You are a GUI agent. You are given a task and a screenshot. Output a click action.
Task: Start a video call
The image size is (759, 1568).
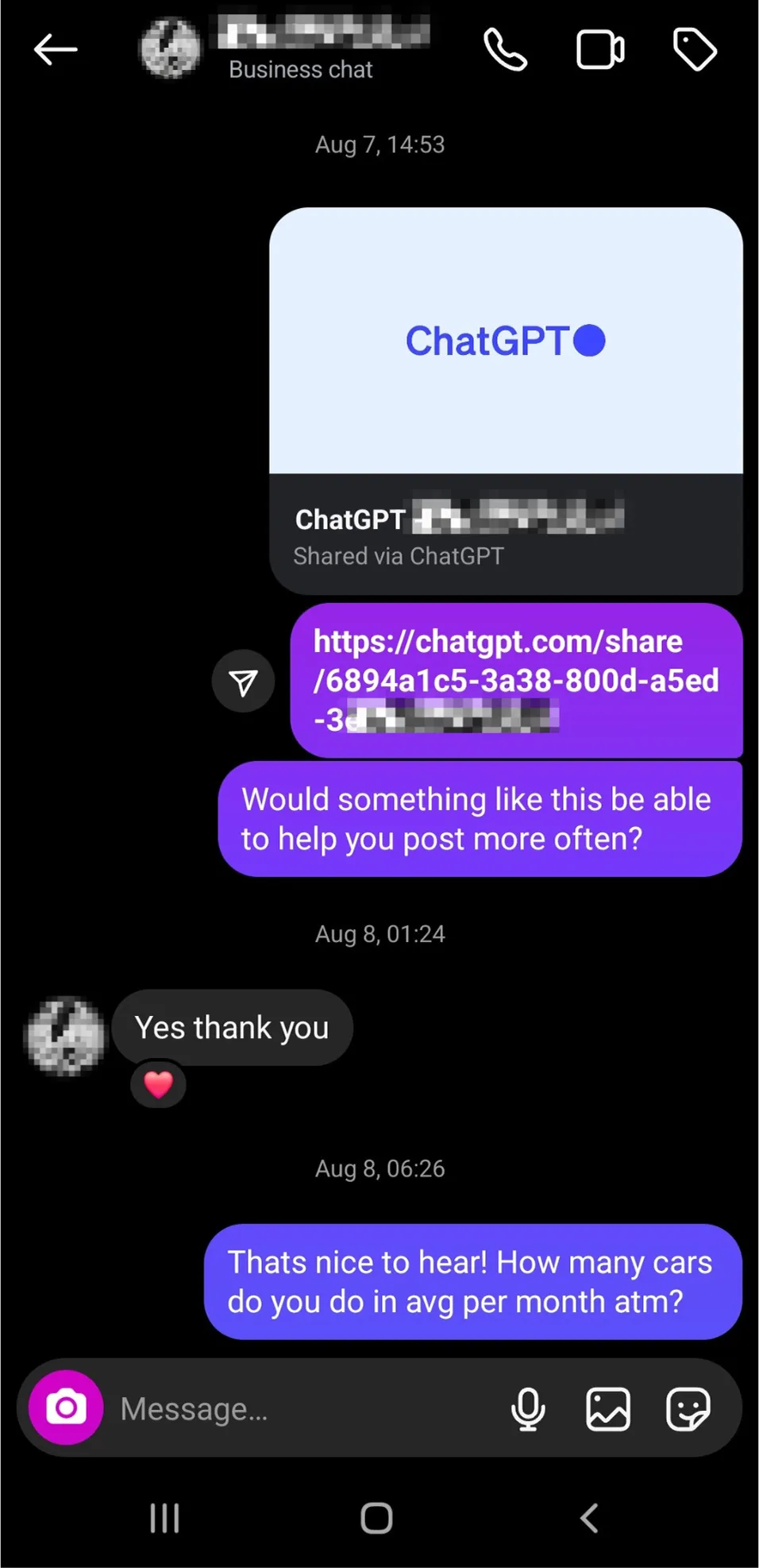600,49
